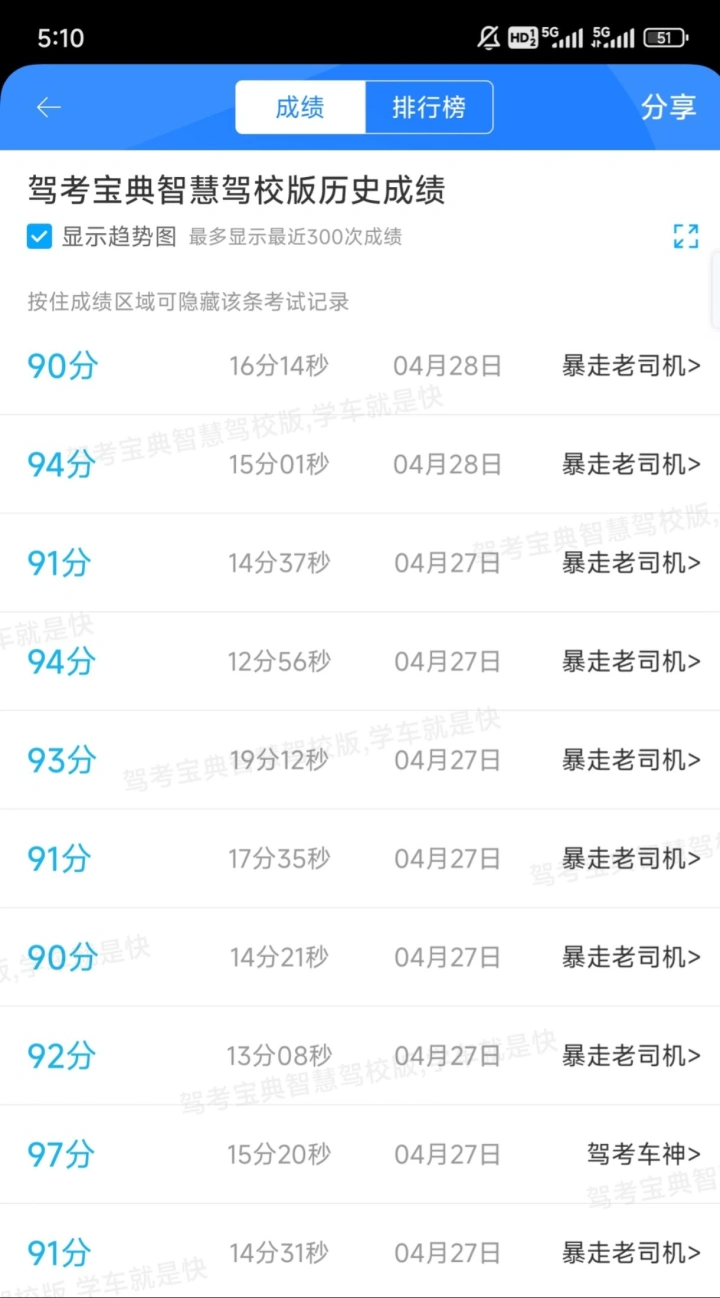Viewport: 720px width, 1298px height.
Task: Open the 90分 record with 14分21秒
Action: click(x=360, y=957)
